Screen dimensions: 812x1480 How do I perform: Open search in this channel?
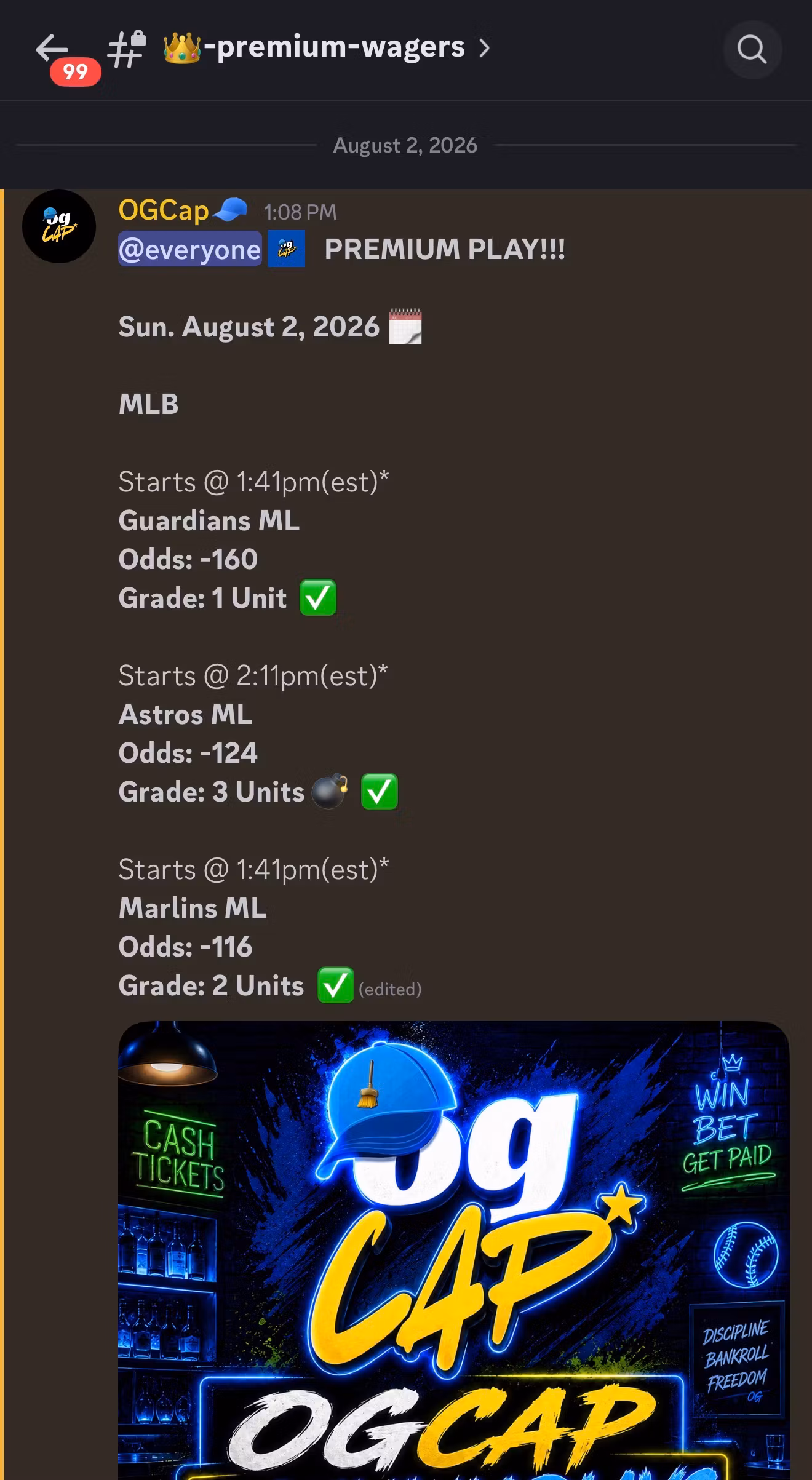click(752, 49)
